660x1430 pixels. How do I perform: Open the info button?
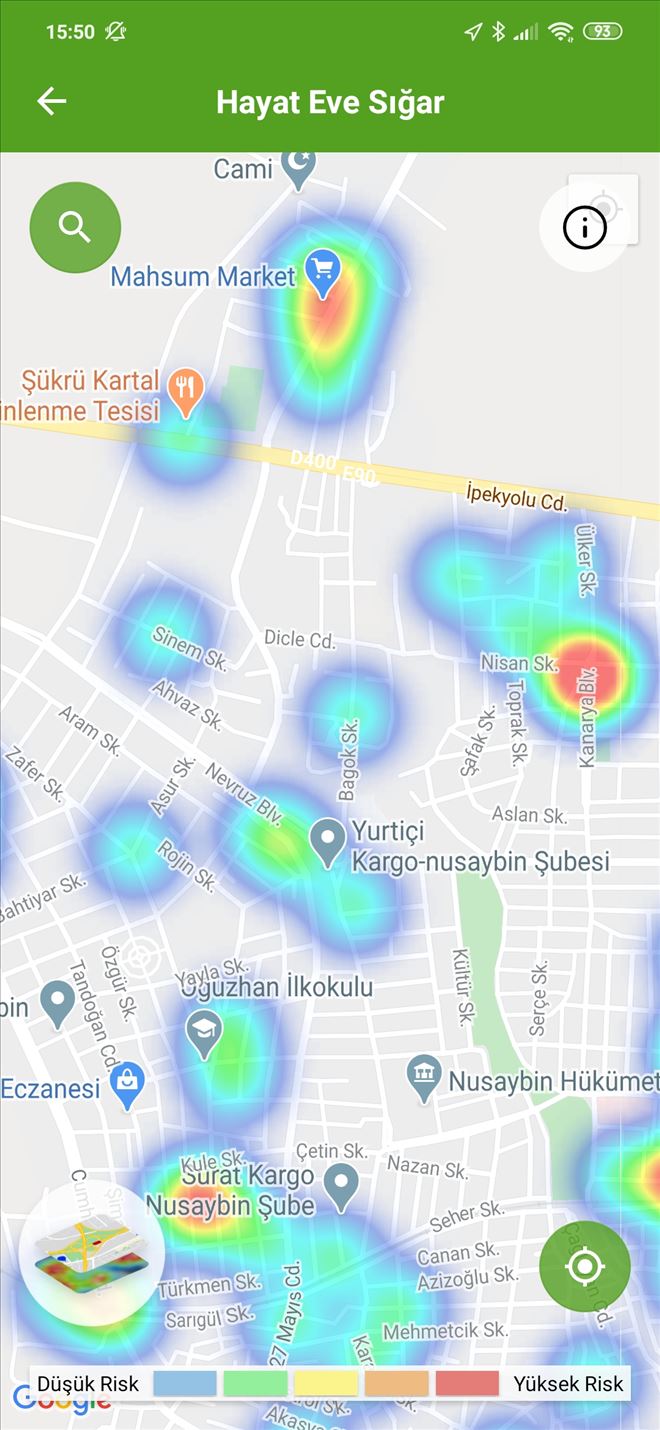coord(585,228)
